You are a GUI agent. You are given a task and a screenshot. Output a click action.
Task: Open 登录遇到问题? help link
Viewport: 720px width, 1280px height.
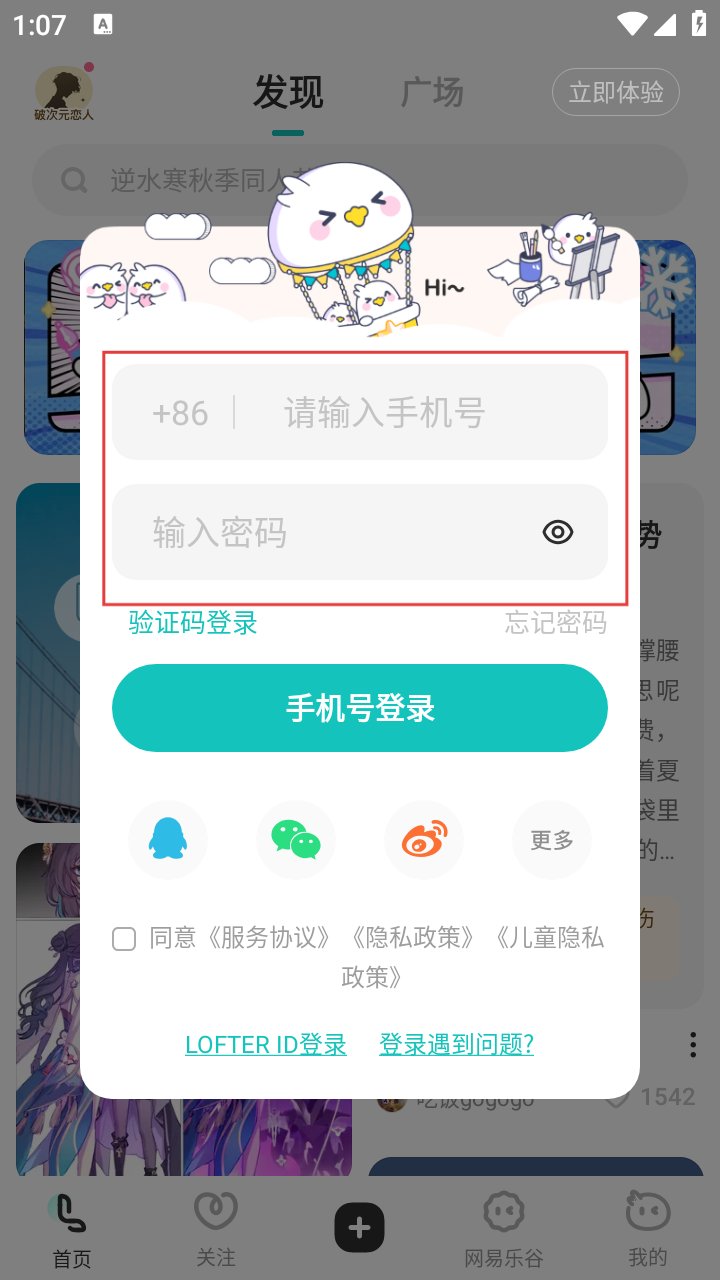click(456, 1045)
